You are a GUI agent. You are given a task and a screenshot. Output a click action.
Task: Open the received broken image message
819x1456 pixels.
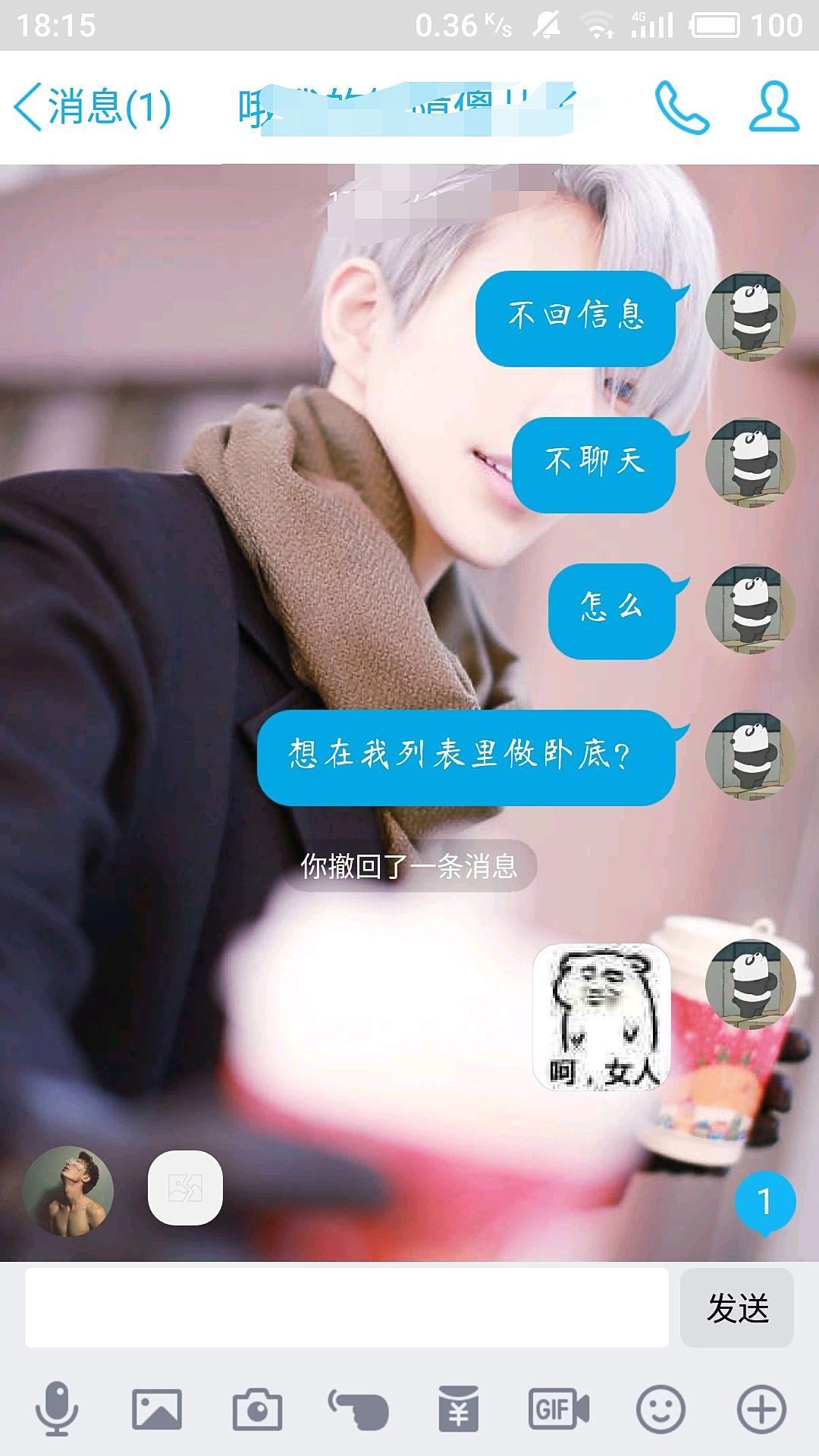point(185,1188)
